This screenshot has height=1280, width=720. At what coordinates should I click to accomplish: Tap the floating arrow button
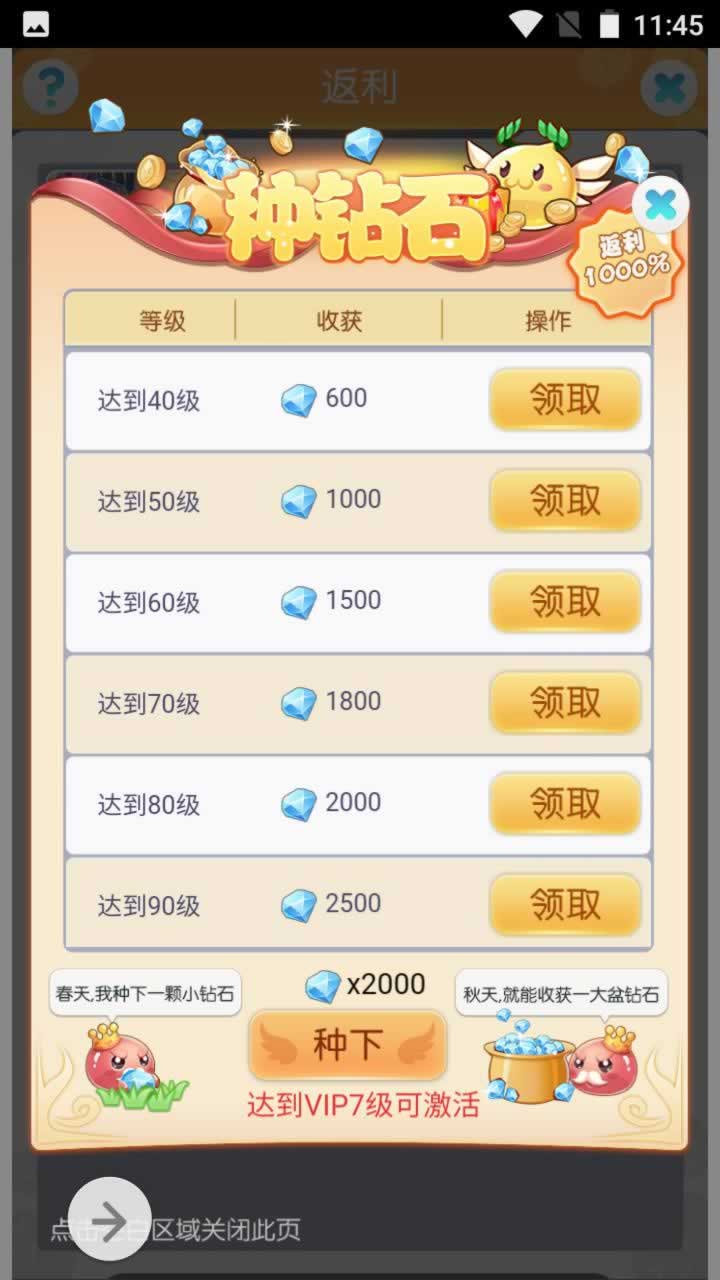(x=110, y=1219)
